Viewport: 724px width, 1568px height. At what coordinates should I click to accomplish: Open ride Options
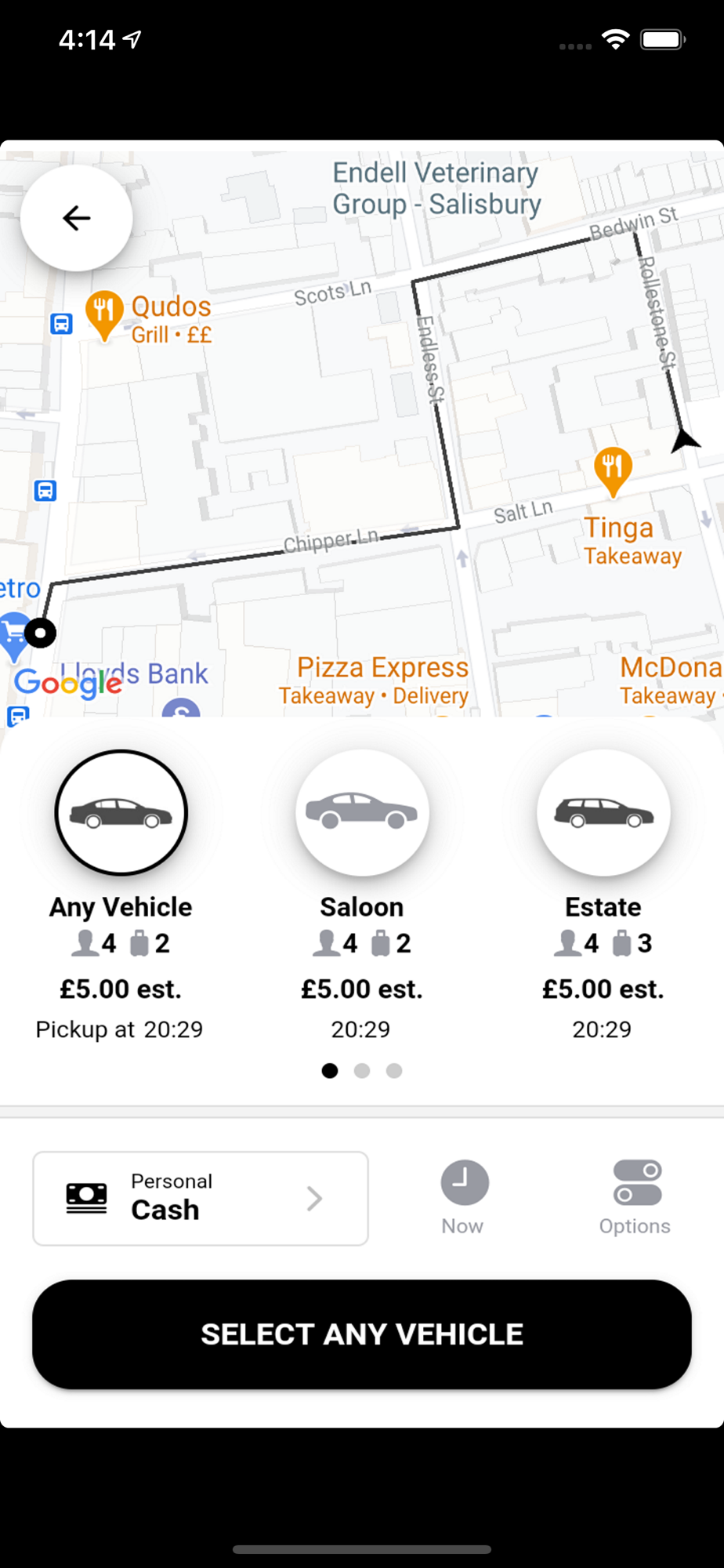coord(635,1196)
